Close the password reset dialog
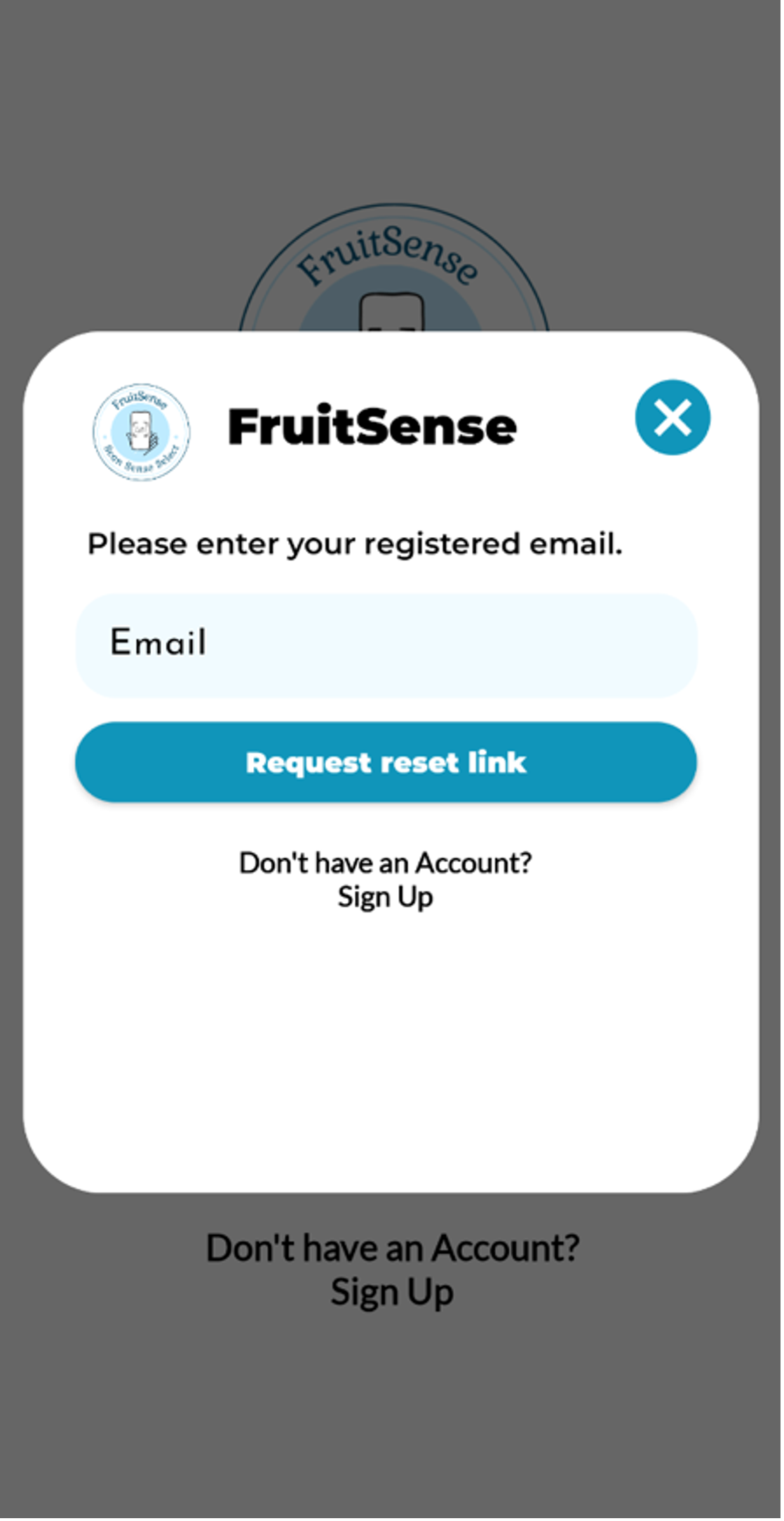This screenshot has height=1521, width=784. (673, 418)
